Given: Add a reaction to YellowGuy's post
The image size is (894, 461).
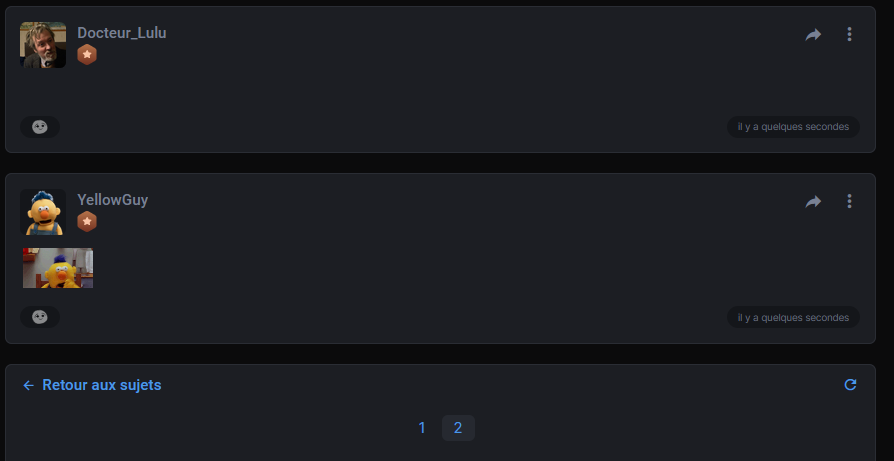Looking at the screenshot, I should (x=40, y=317).
